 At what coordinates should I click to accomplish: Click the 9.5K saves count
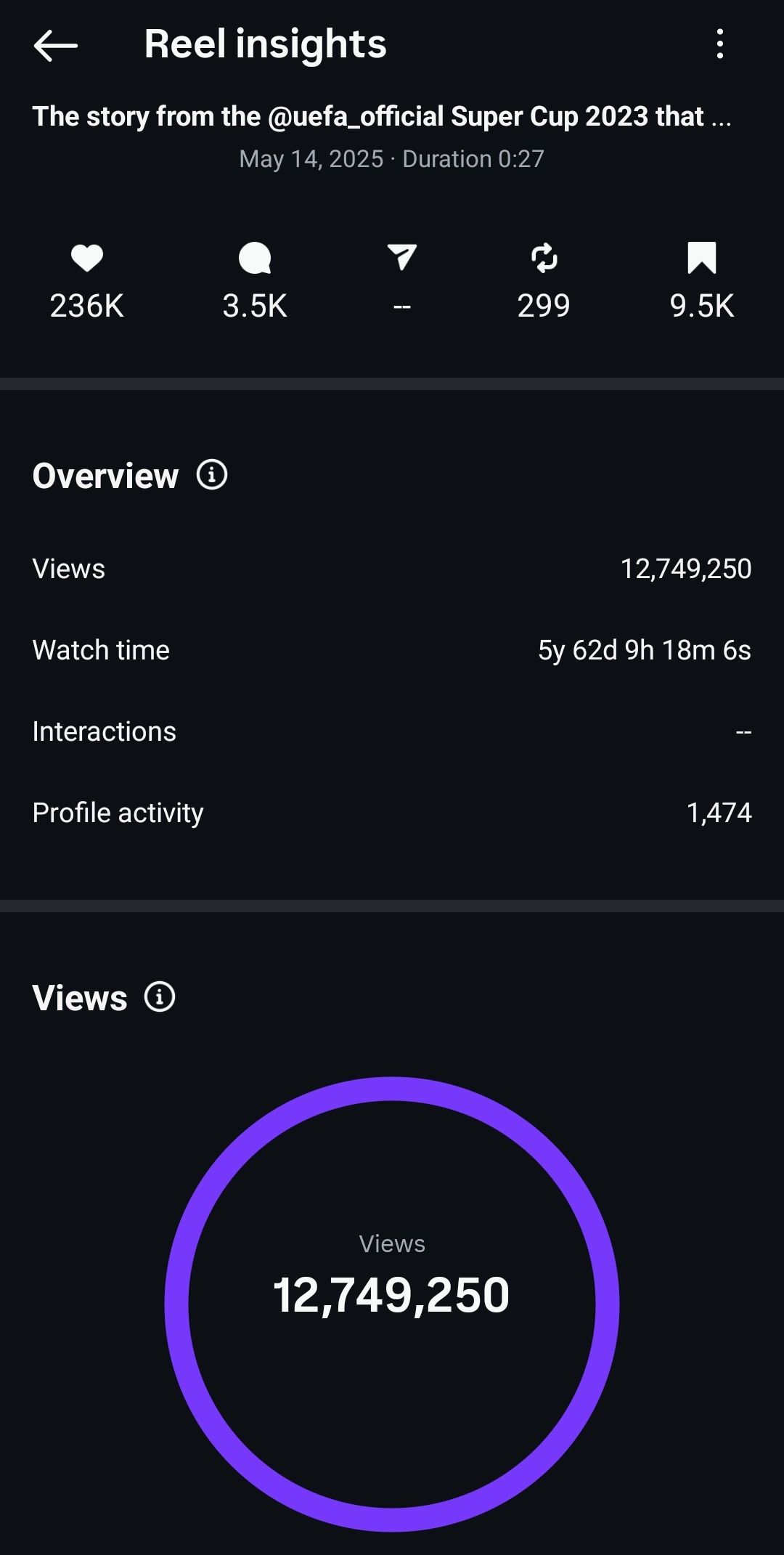tap(702, 306)
